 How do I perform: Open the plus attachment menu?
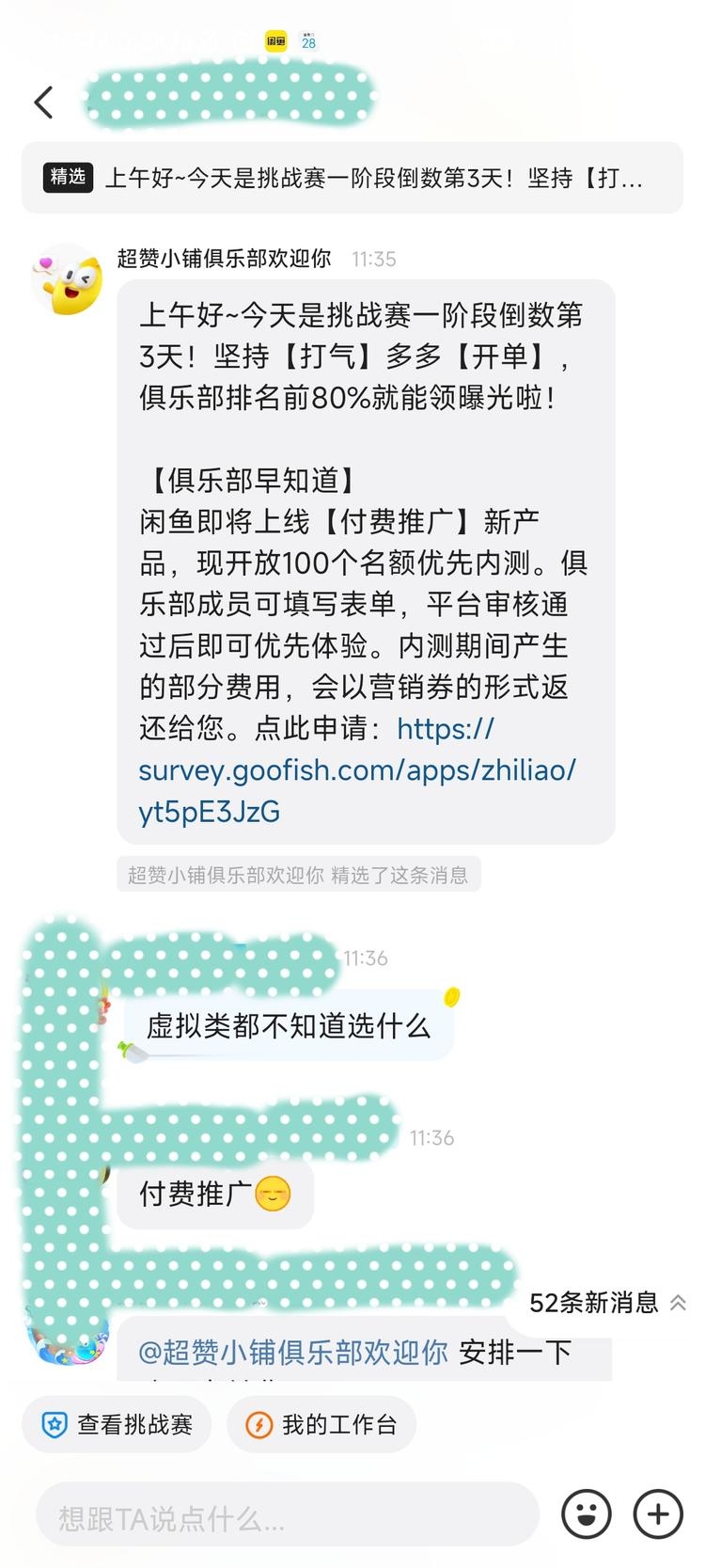coord(658,1513)
